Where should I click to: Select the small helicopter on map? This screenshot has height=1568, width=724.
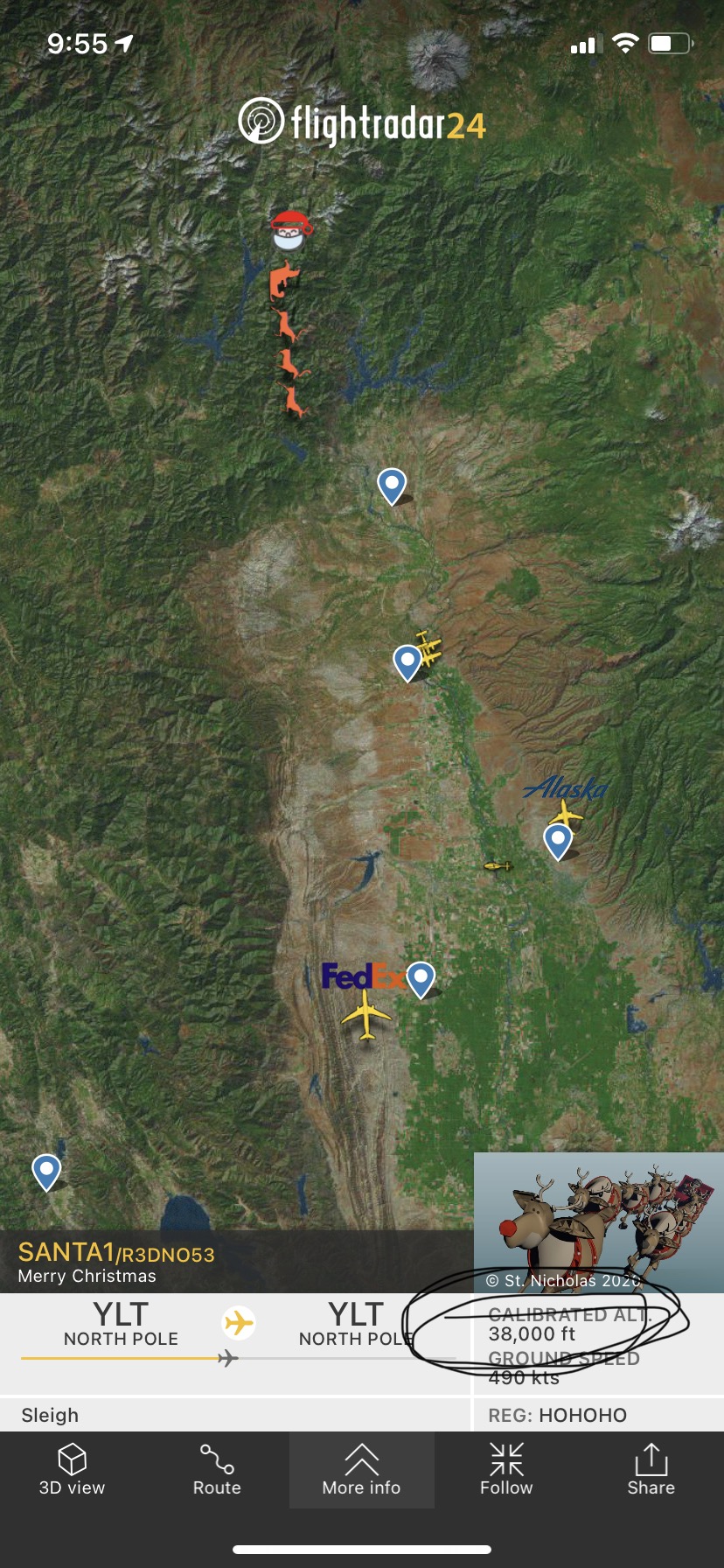pos(498,866)
